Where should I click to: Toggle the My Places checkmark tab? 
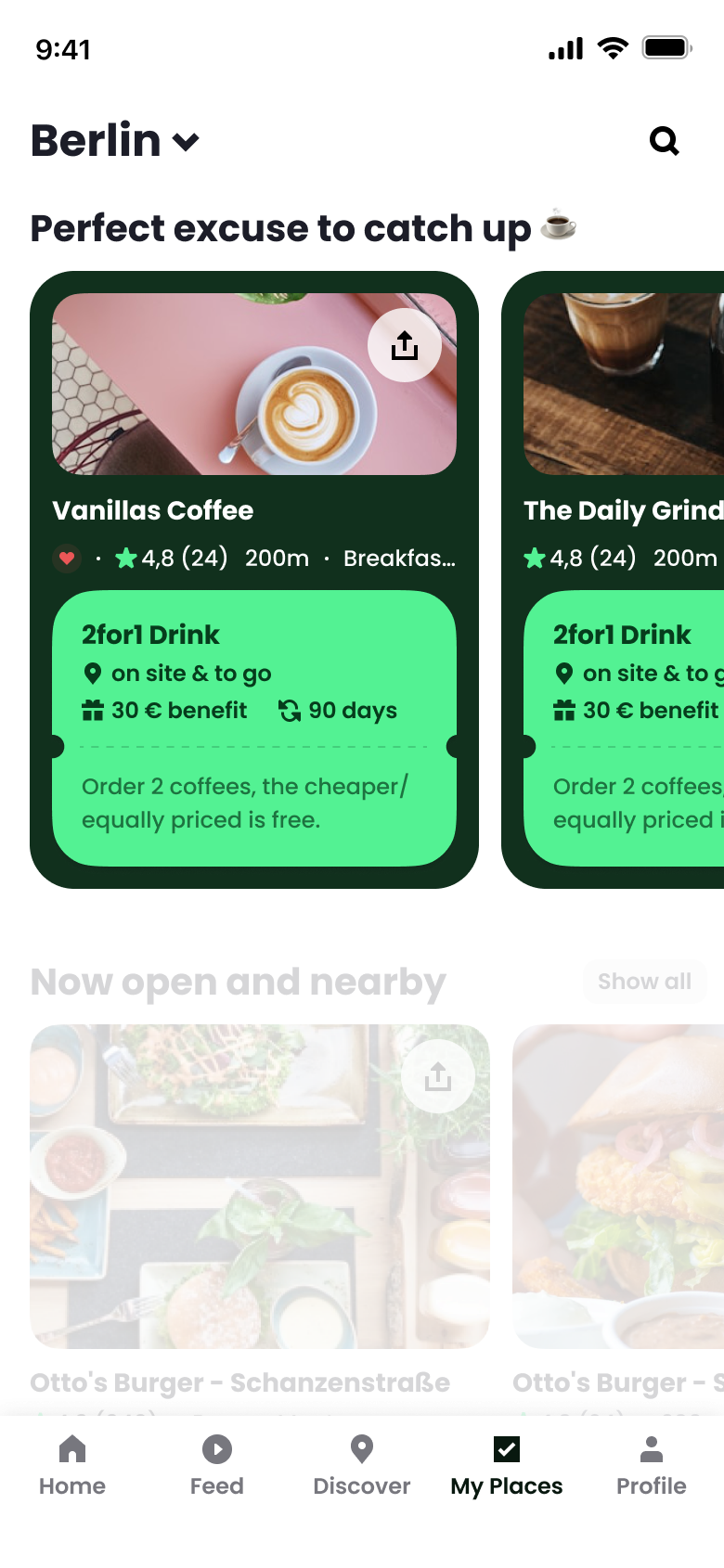pos(506,1448)
